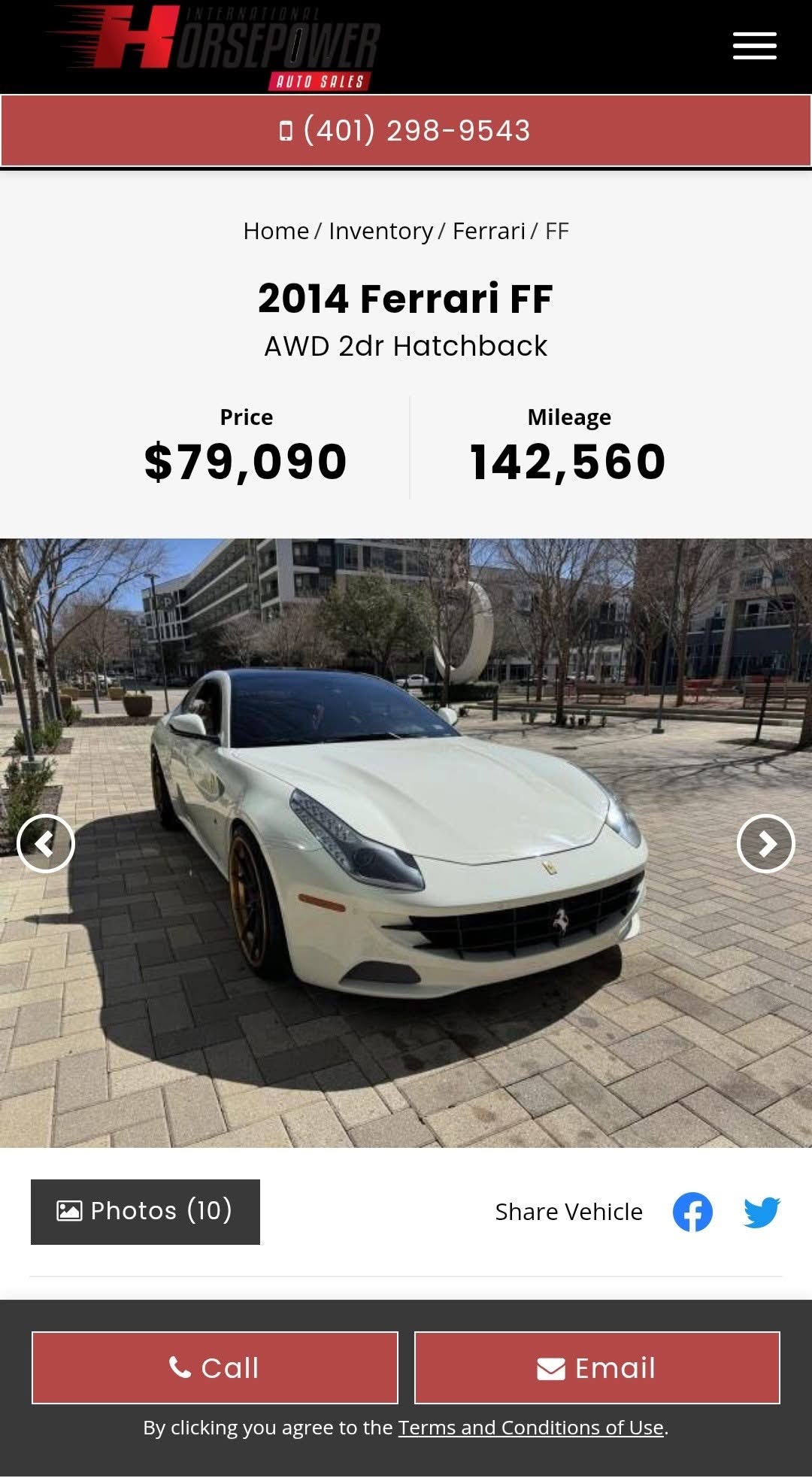
Task: Open Terms and Conditions of Use
Action: point(531,1427)
